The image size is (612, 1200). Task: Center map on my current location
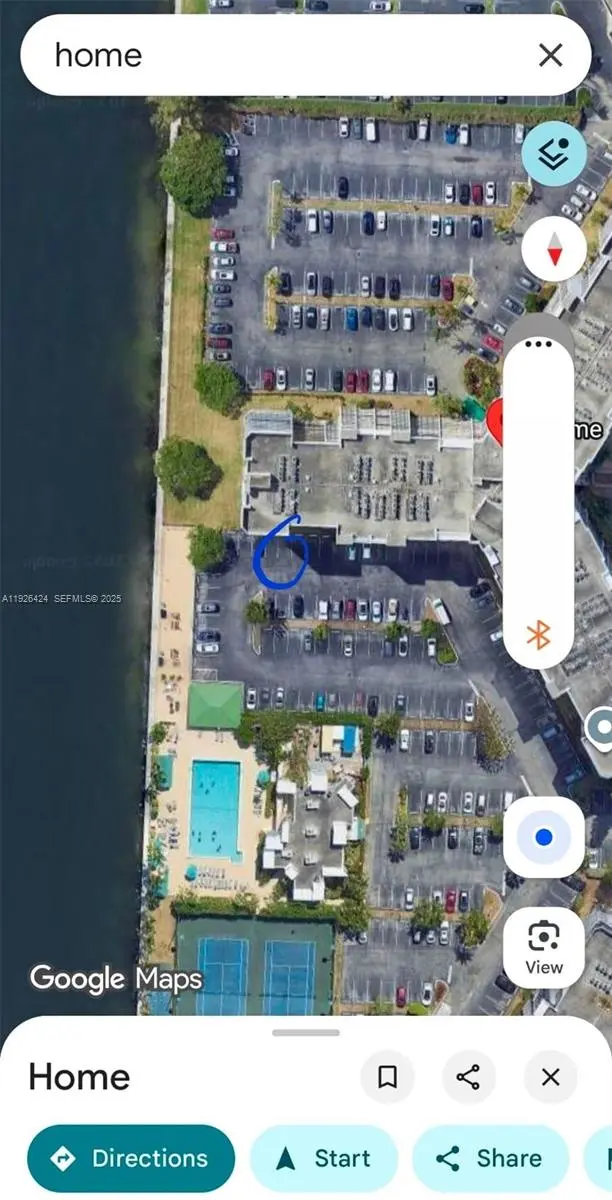click(x=543, y=837)
